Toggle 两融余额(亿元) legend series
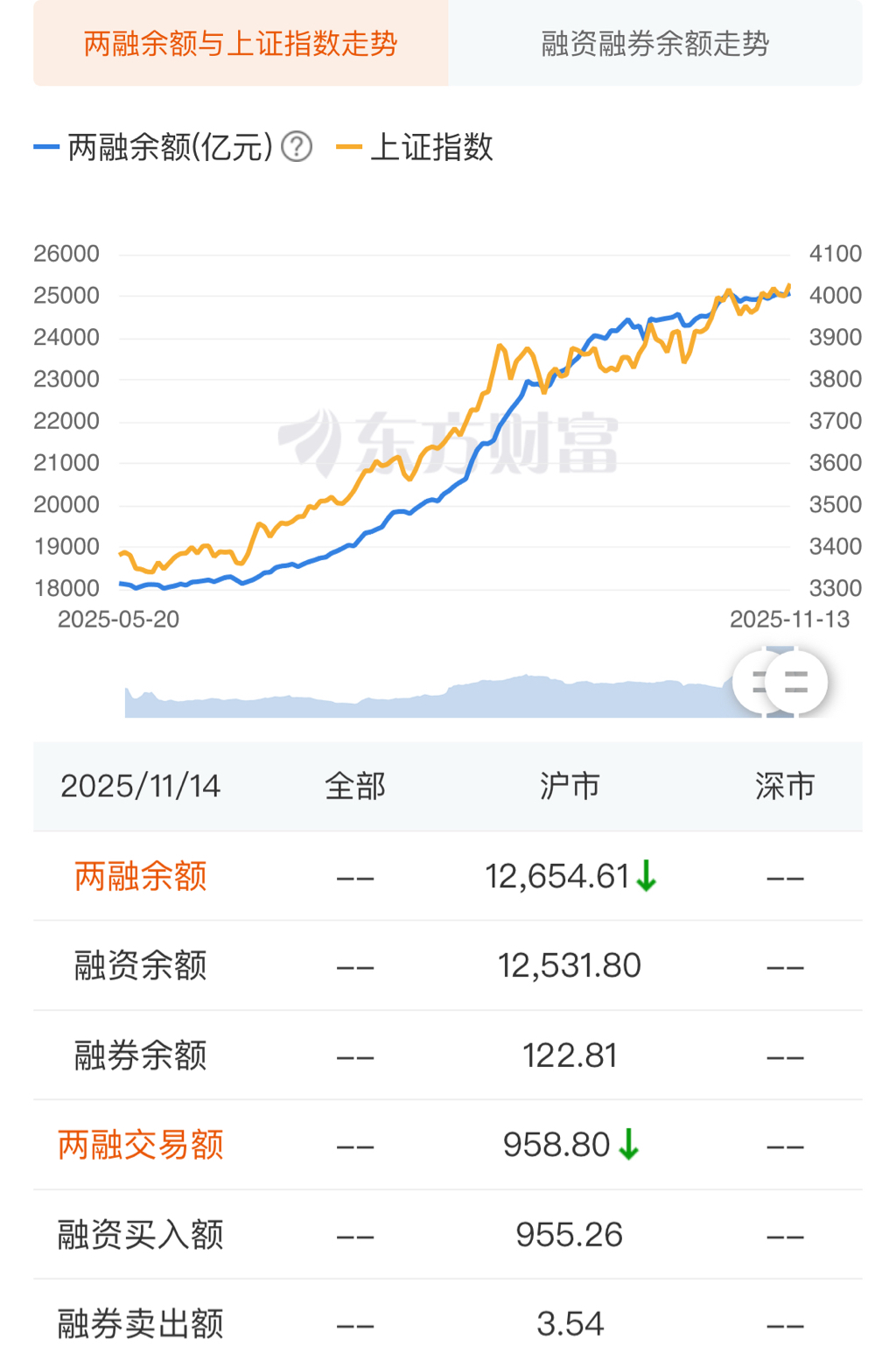The image size is (896, 1361). click(x=154, y=147)
